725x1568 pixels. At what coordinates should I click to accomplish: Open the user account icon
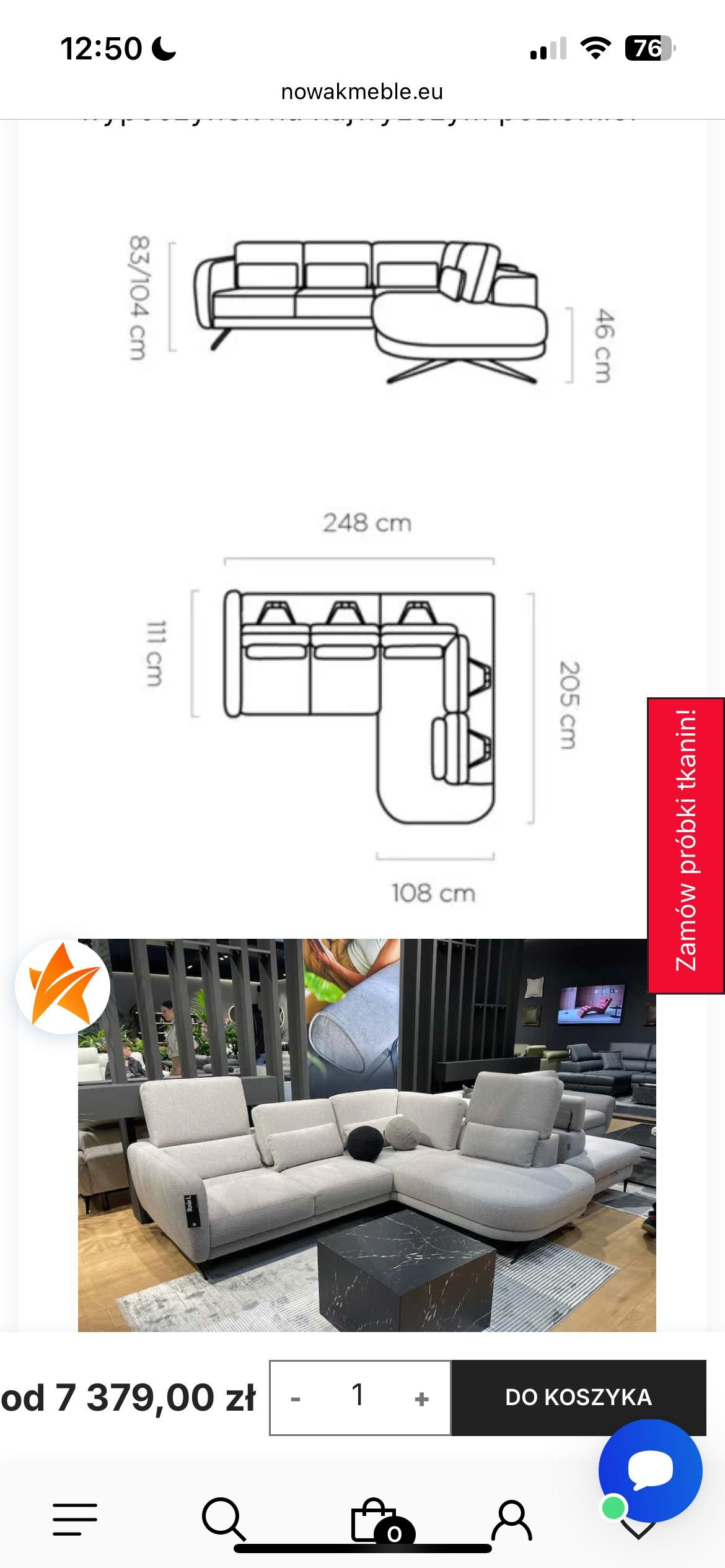[x=512, y=1520]
